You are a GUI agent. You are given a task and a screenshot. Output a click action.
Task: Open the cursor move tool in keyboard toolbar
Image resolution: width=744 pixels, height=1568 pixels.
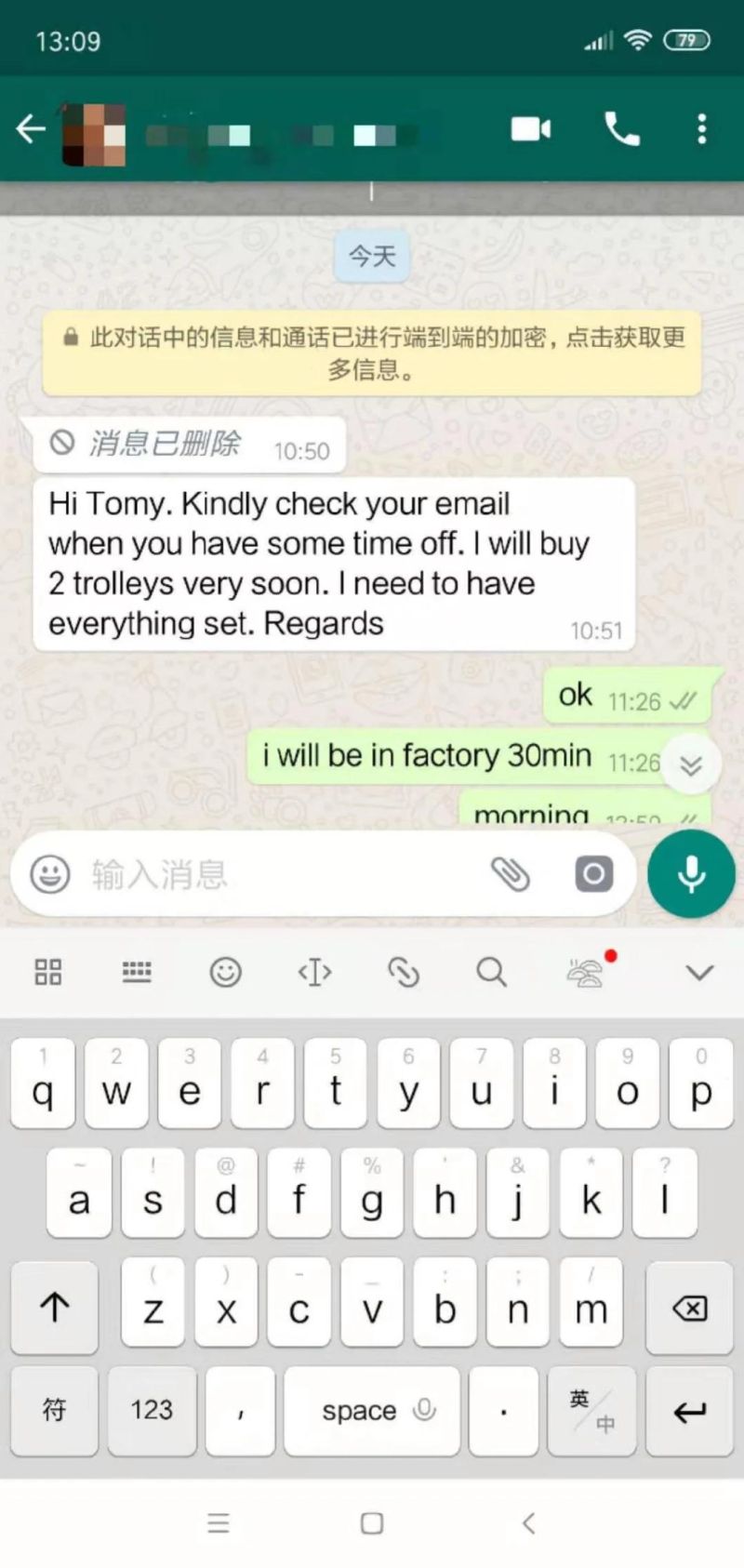[x=314, y=973]
